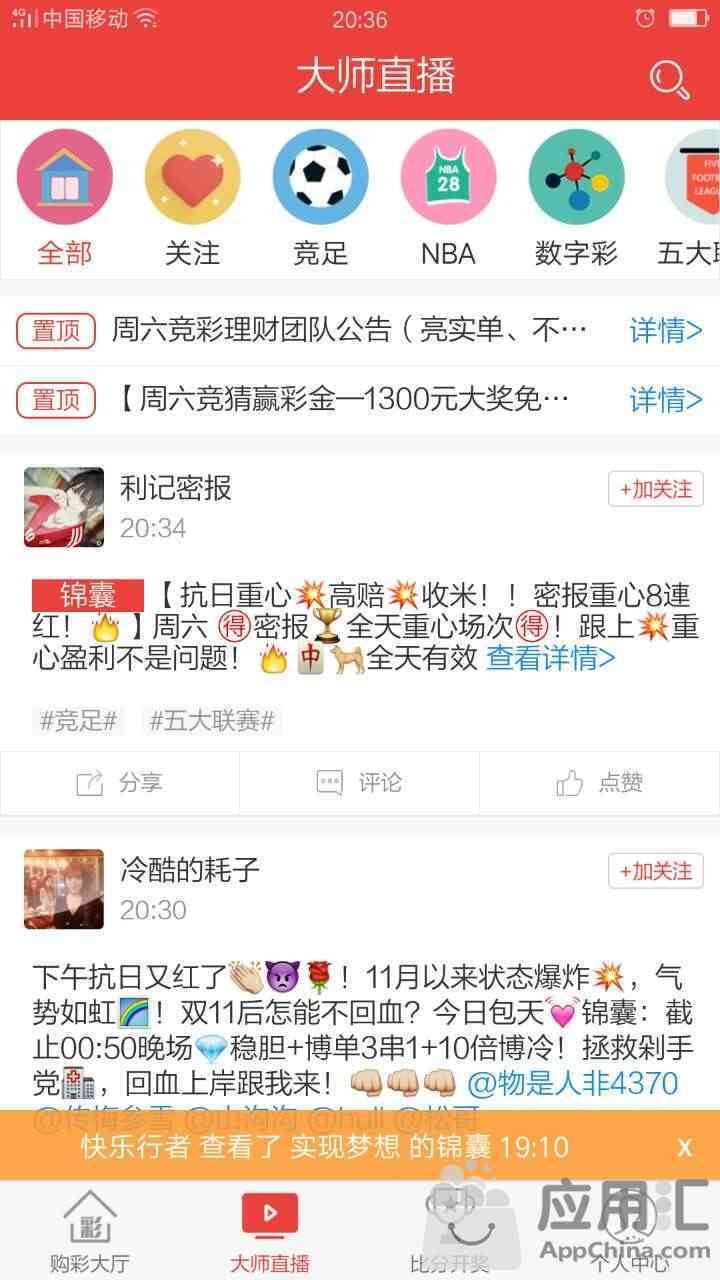720x1280 pixels.
Task: Follow 冷酷的耗子 with 加关注
Action: [x=656, y=871]
